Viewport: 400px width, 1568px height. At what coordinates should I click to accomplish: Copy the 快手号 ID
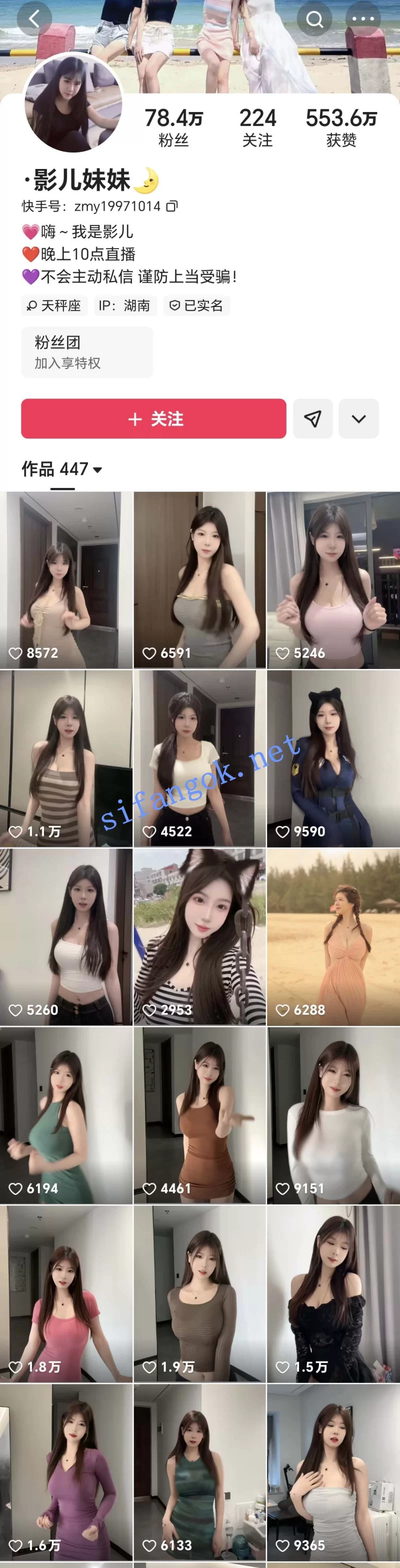point(172,206)
